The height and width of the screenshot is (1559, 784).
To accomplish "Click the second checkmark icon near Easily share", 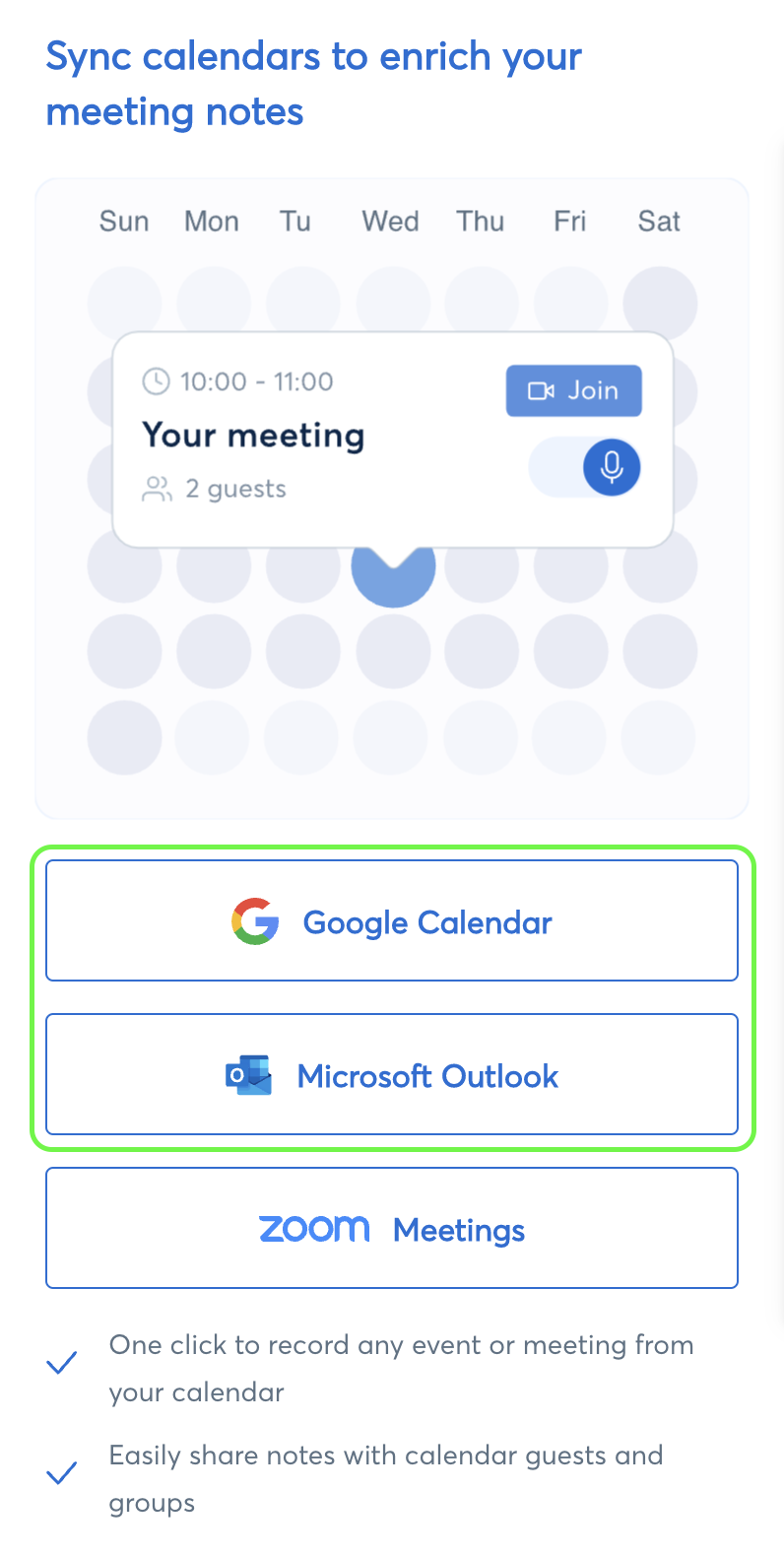I will coord(61,1473).
